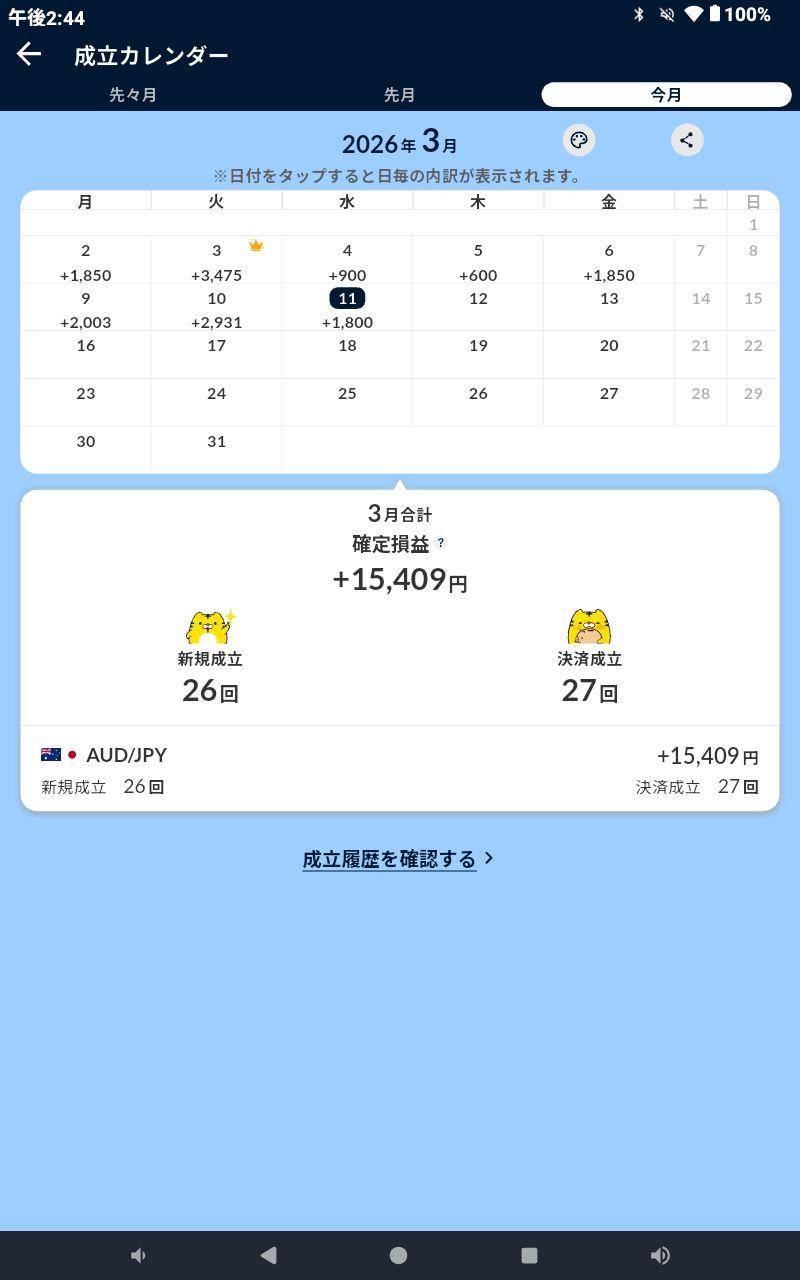
Task: Open March 10 breakdown (+2,931)
Action: [216, 310]
